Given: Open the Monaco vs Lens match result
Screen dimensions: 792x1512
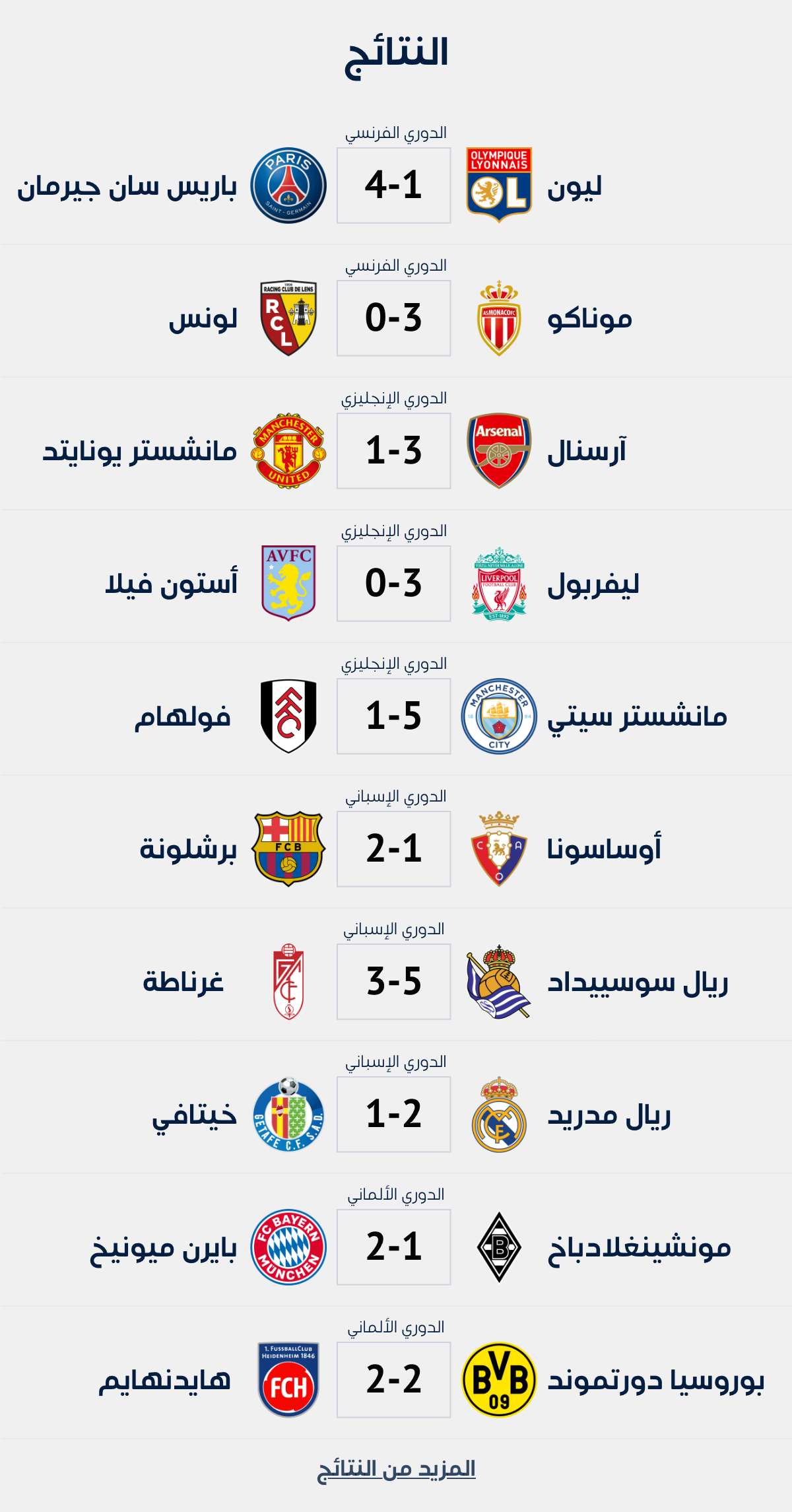Looking at the screenshot, I should click(394, 318).
